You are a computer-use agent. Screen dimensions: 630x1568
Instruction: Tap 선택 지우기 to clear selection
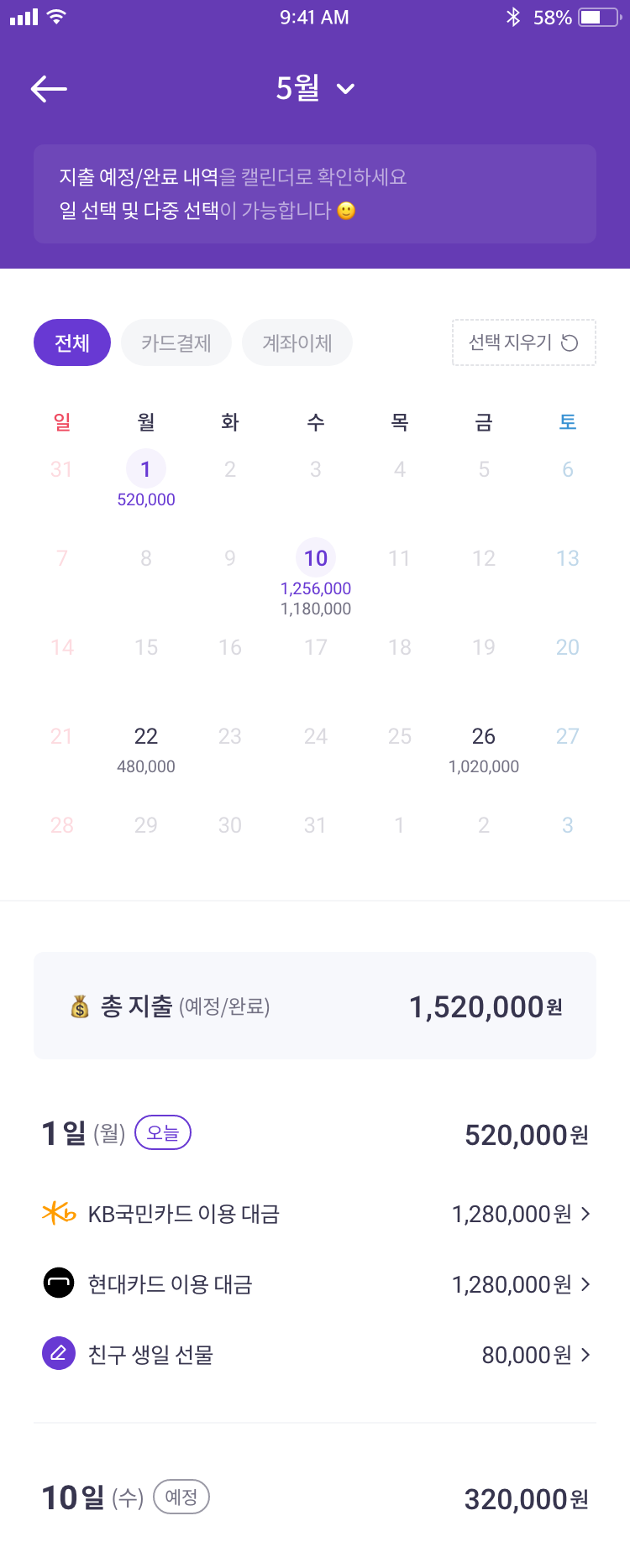click(x=523, y=342)
